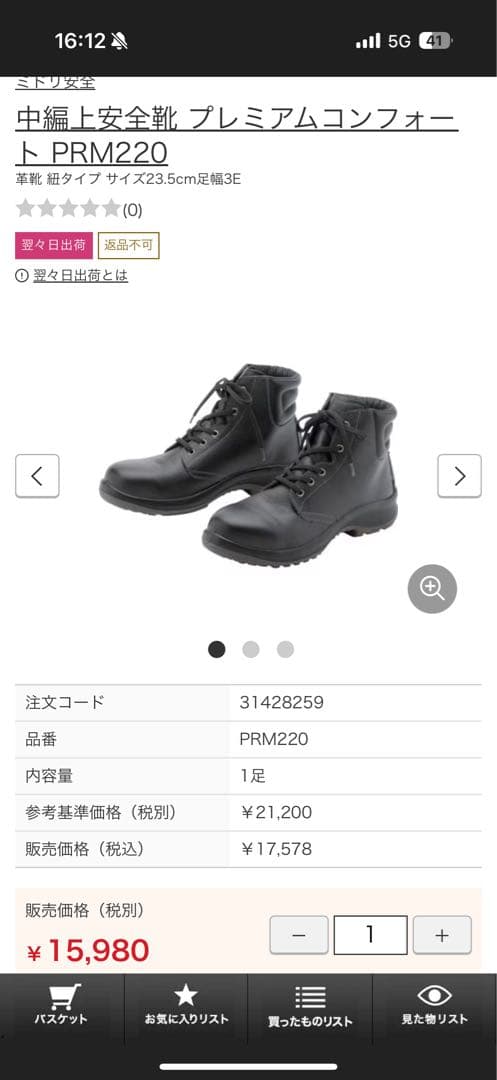The width and height of the screenshot is (497, 1080).
Task: Jump to the third image dot
Action: (285, 650)
